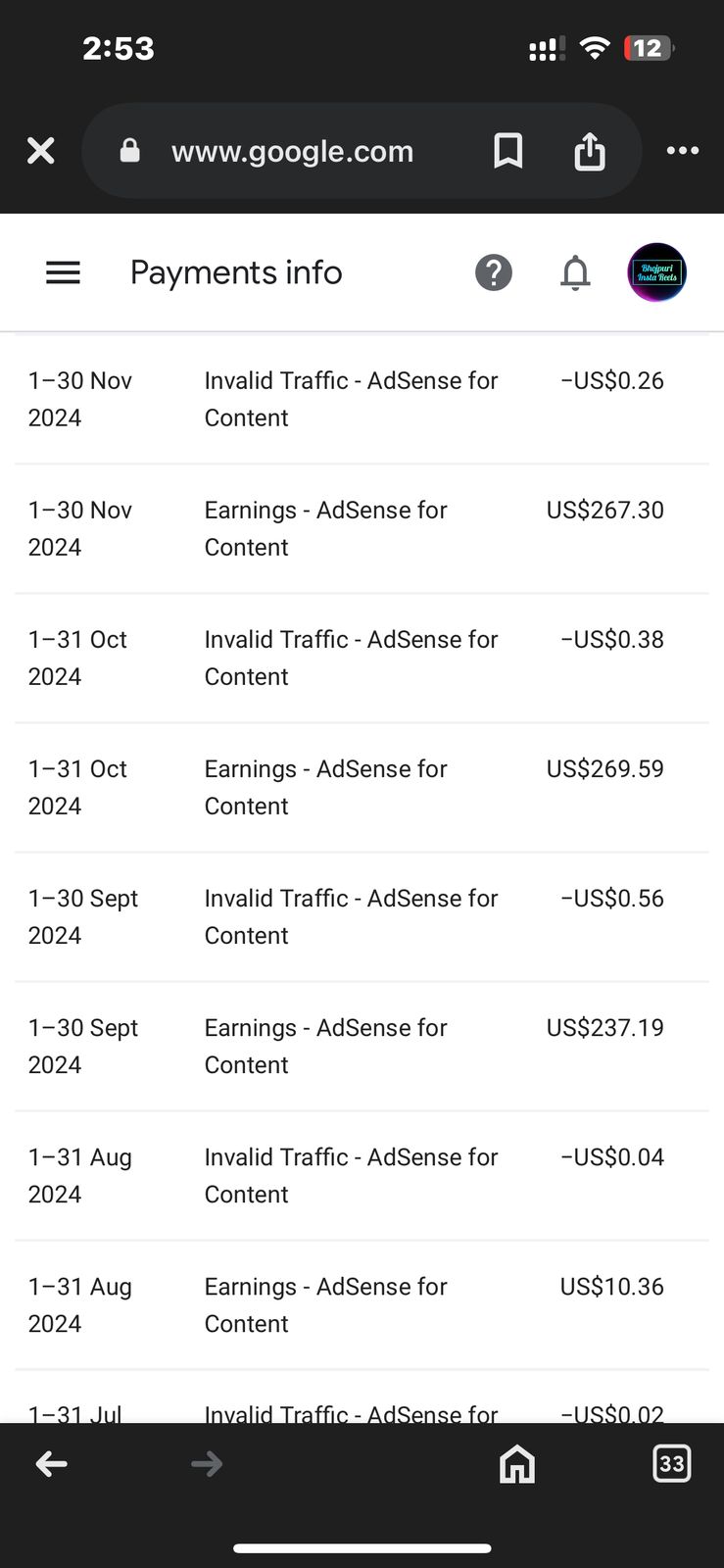Open the hamburger navigation menu
This screenshot has height=1568, width=724.
pos(63,272)
